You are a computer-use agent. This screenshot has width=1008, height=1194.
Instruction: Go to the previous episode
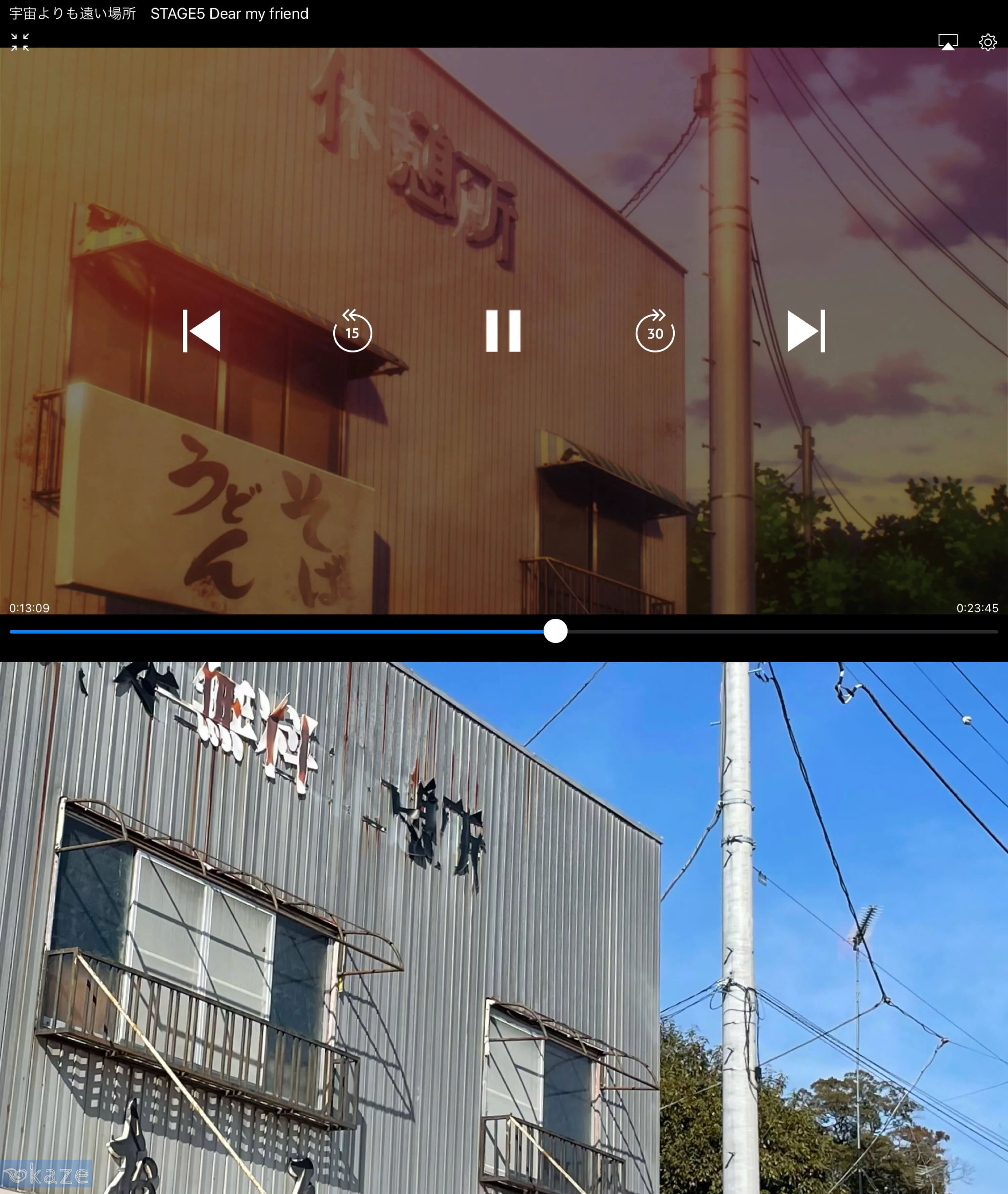click(202, 331)
